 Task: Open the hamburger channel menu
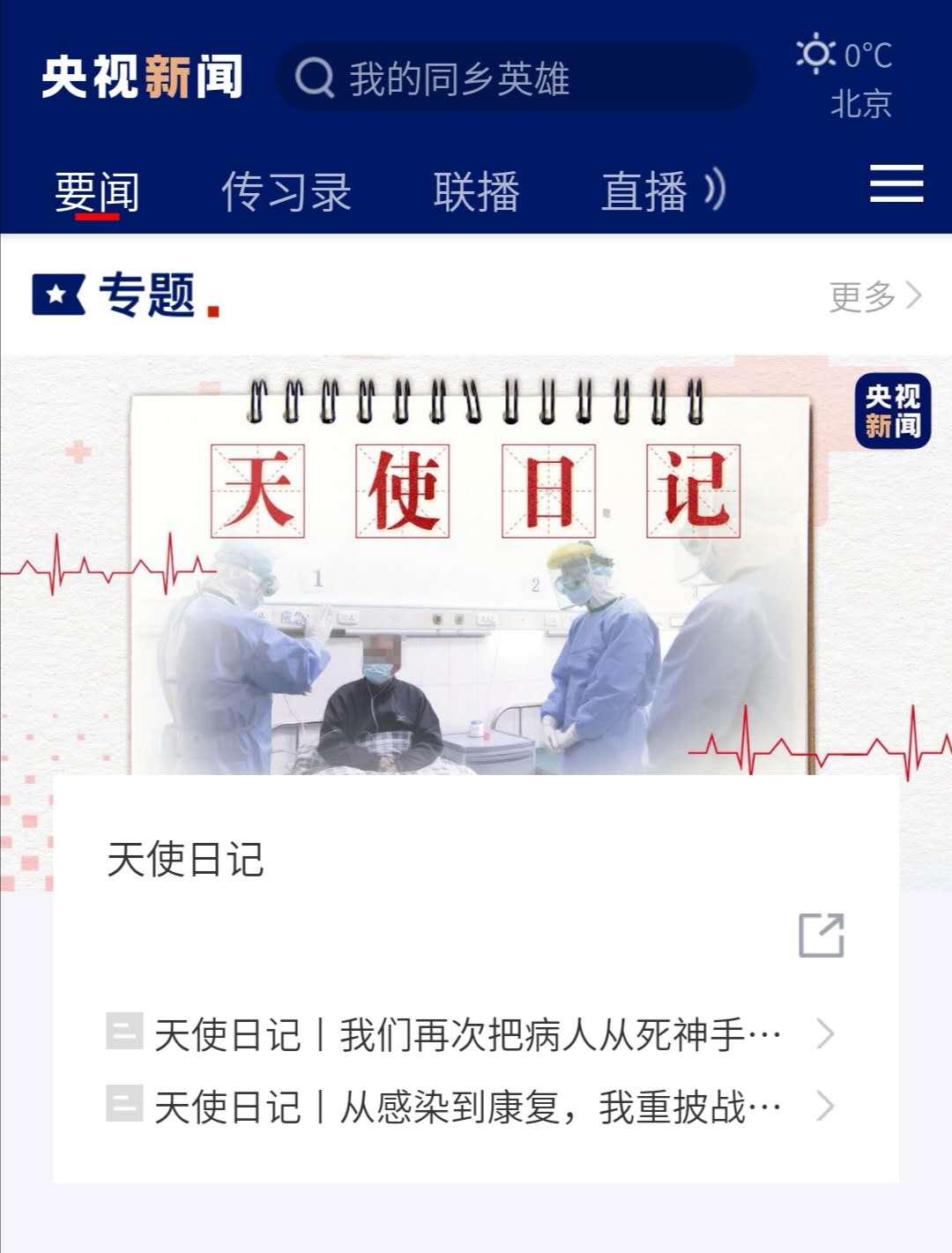(x=896, y=183)
